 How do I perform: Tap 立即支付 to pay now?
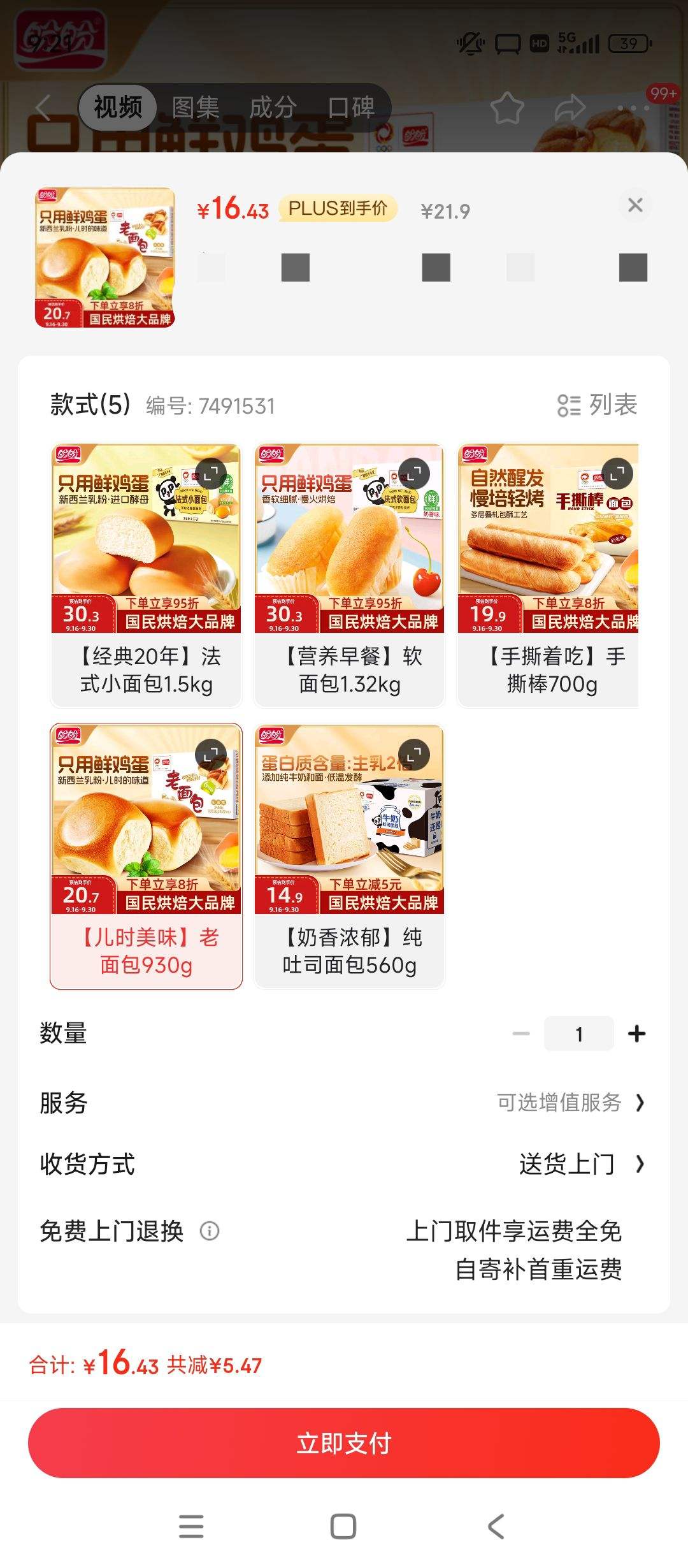344,1442
